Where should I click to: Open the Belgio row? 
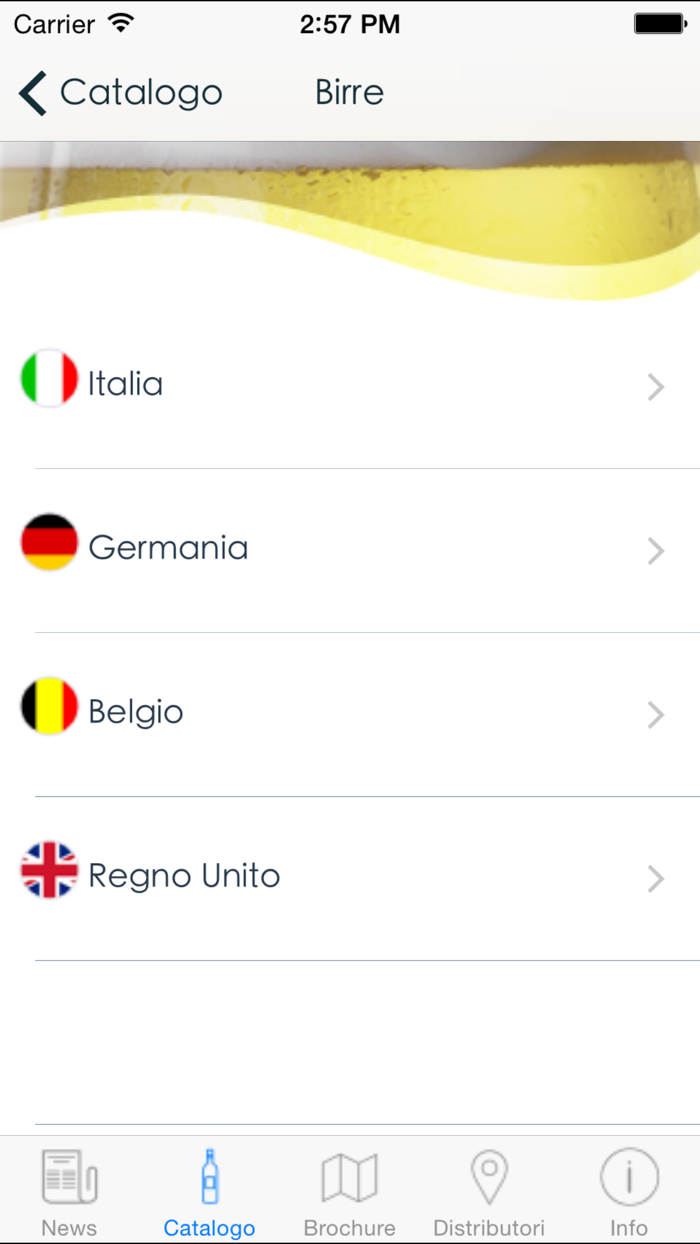350,714
